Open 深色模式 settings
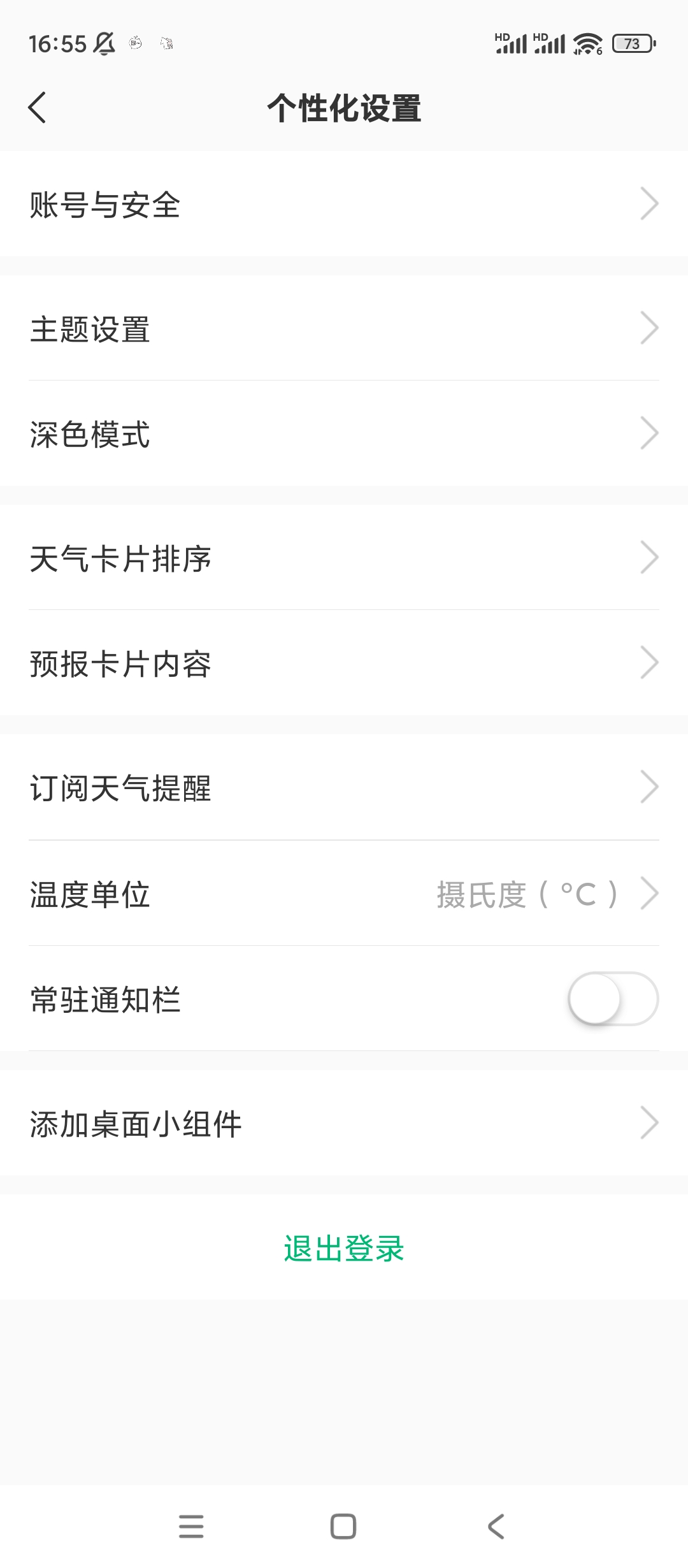This screenshot has height=1568, width=688. (344, 434)
